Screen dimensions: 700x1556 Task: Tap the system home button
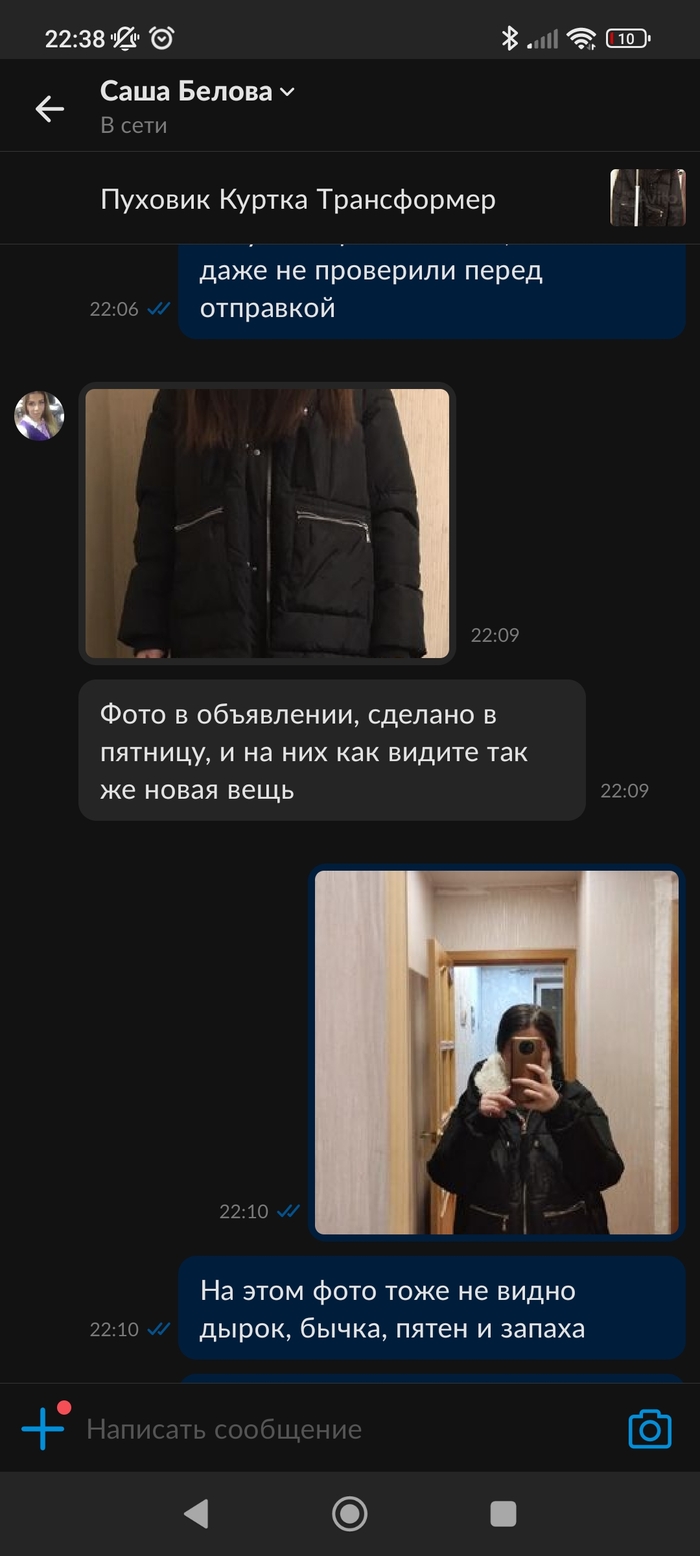tap(349, 1514)
